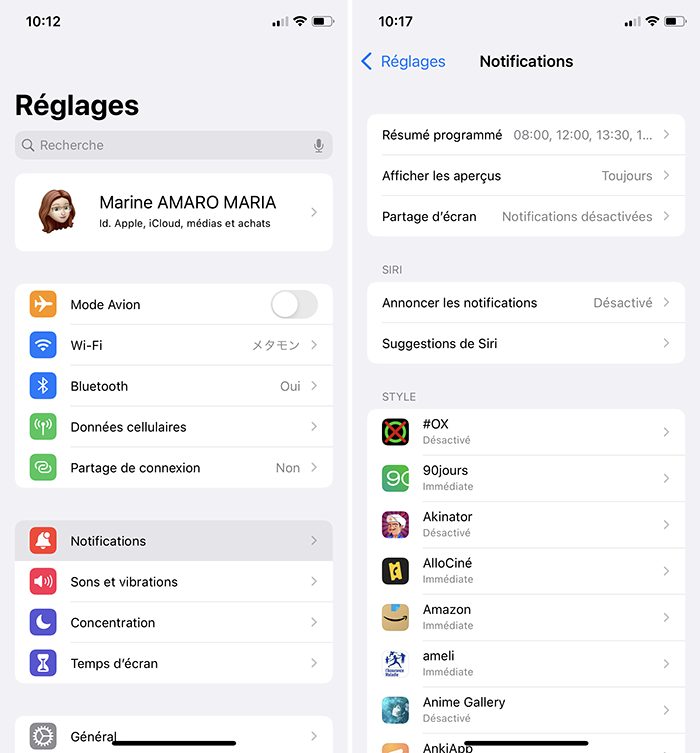Open Données cellulaires

(174, 427)
